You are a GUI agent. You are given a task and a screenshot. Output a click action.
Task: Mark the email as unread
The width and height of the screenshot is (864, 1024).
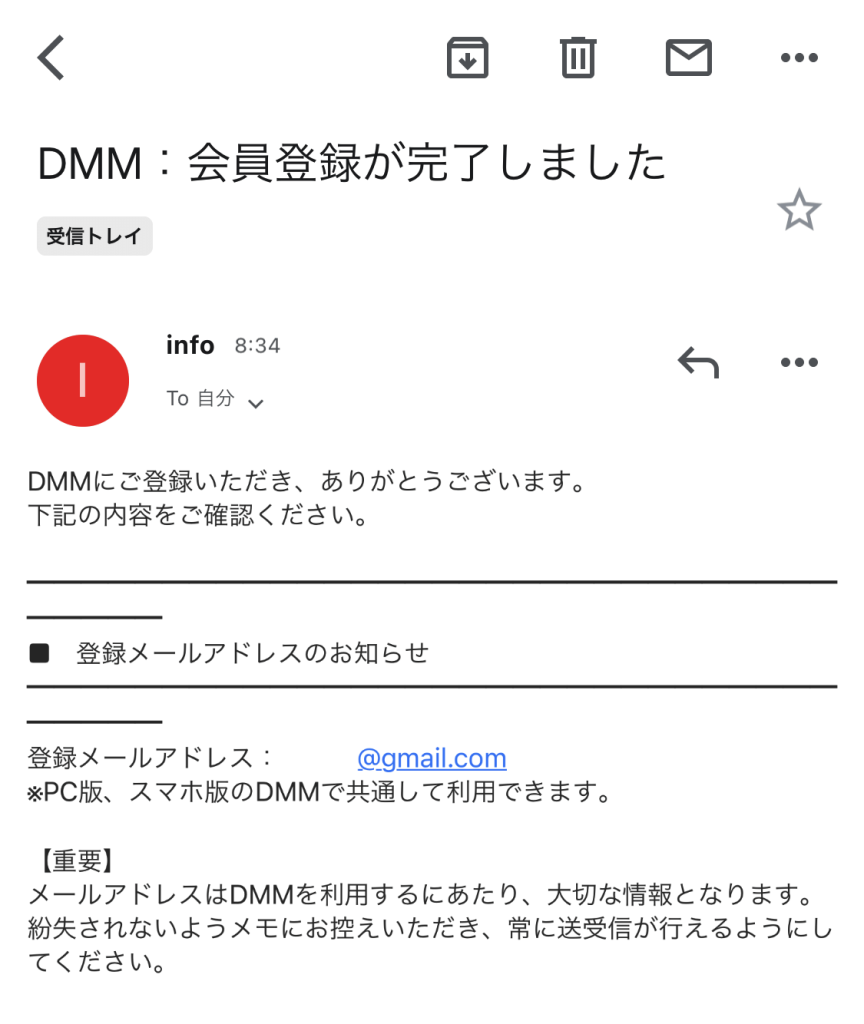coord(688,58)
